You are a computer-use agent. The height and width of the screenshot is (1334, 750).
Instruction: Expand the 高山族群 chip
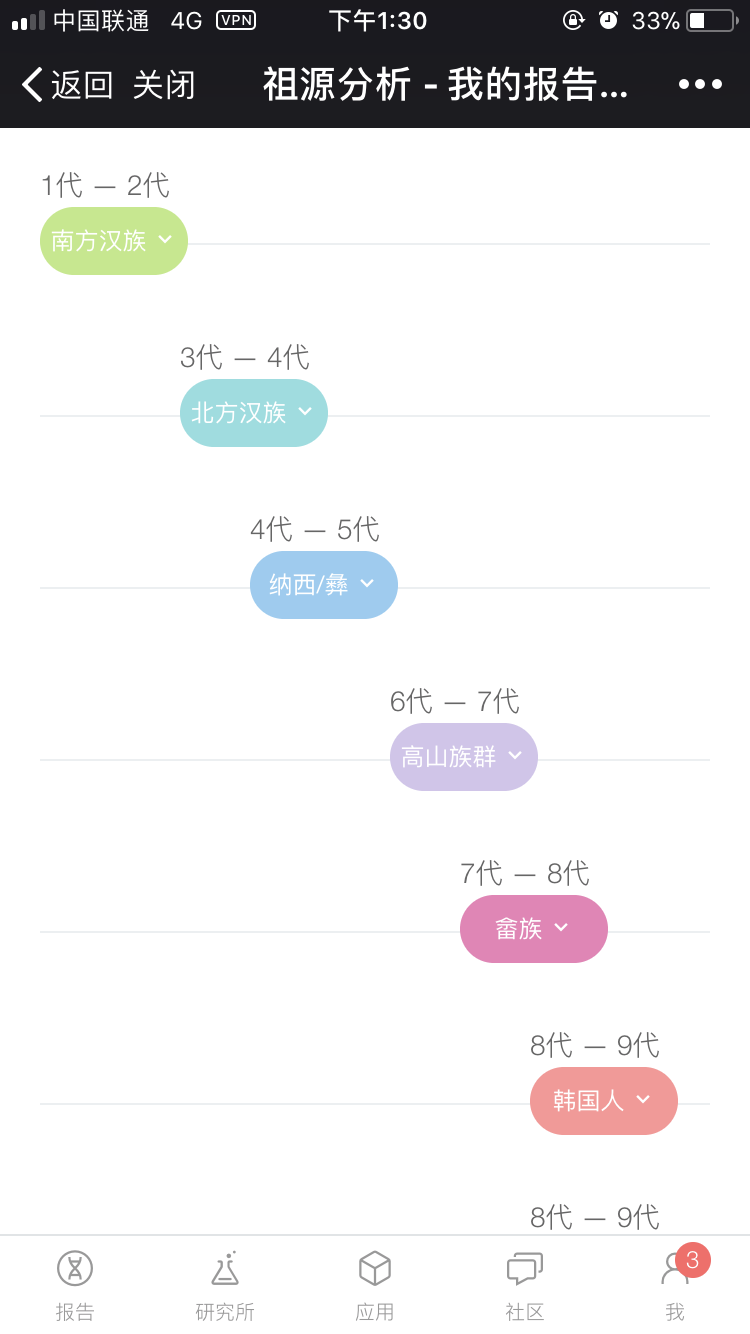click(464, 757)
